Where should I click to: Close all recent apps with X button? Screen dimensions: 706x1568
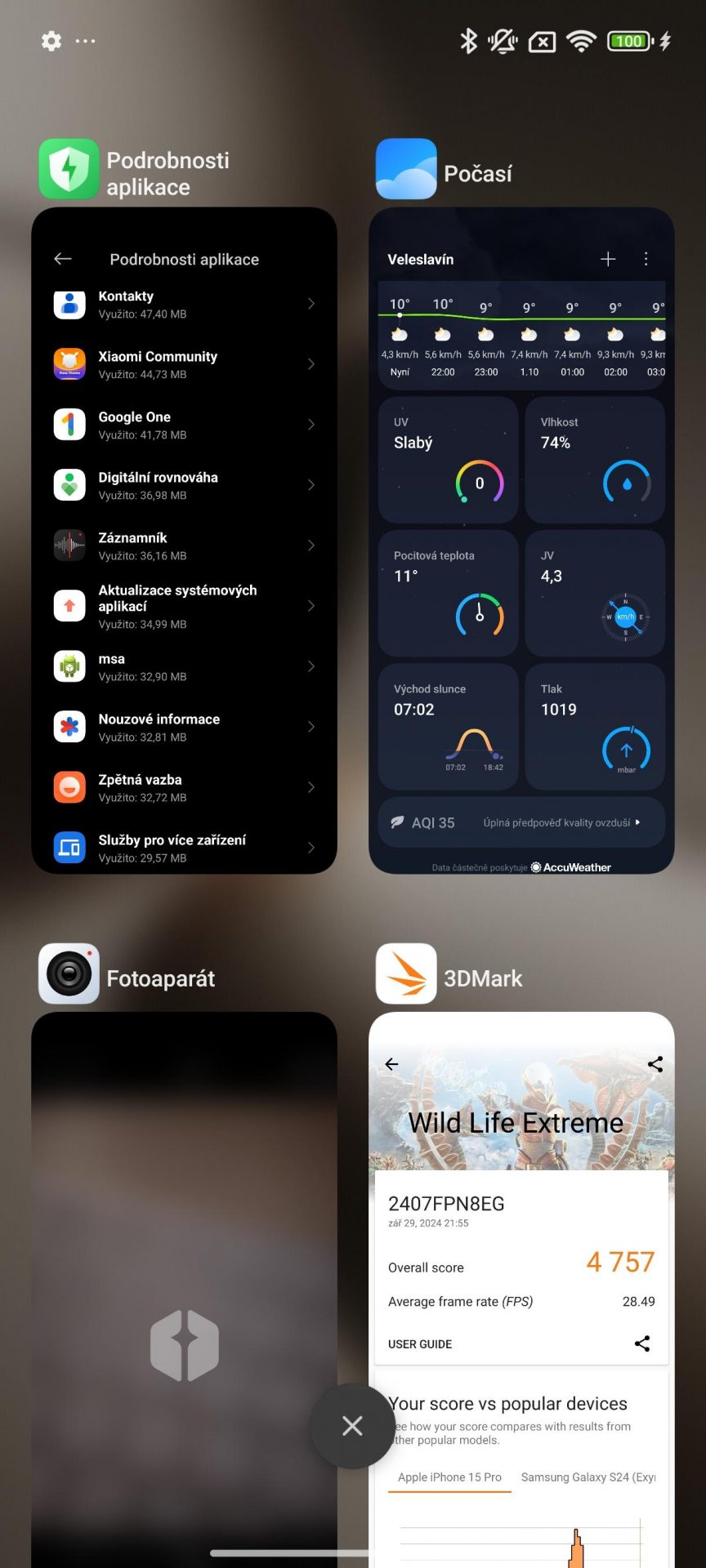pos(352,1426)
